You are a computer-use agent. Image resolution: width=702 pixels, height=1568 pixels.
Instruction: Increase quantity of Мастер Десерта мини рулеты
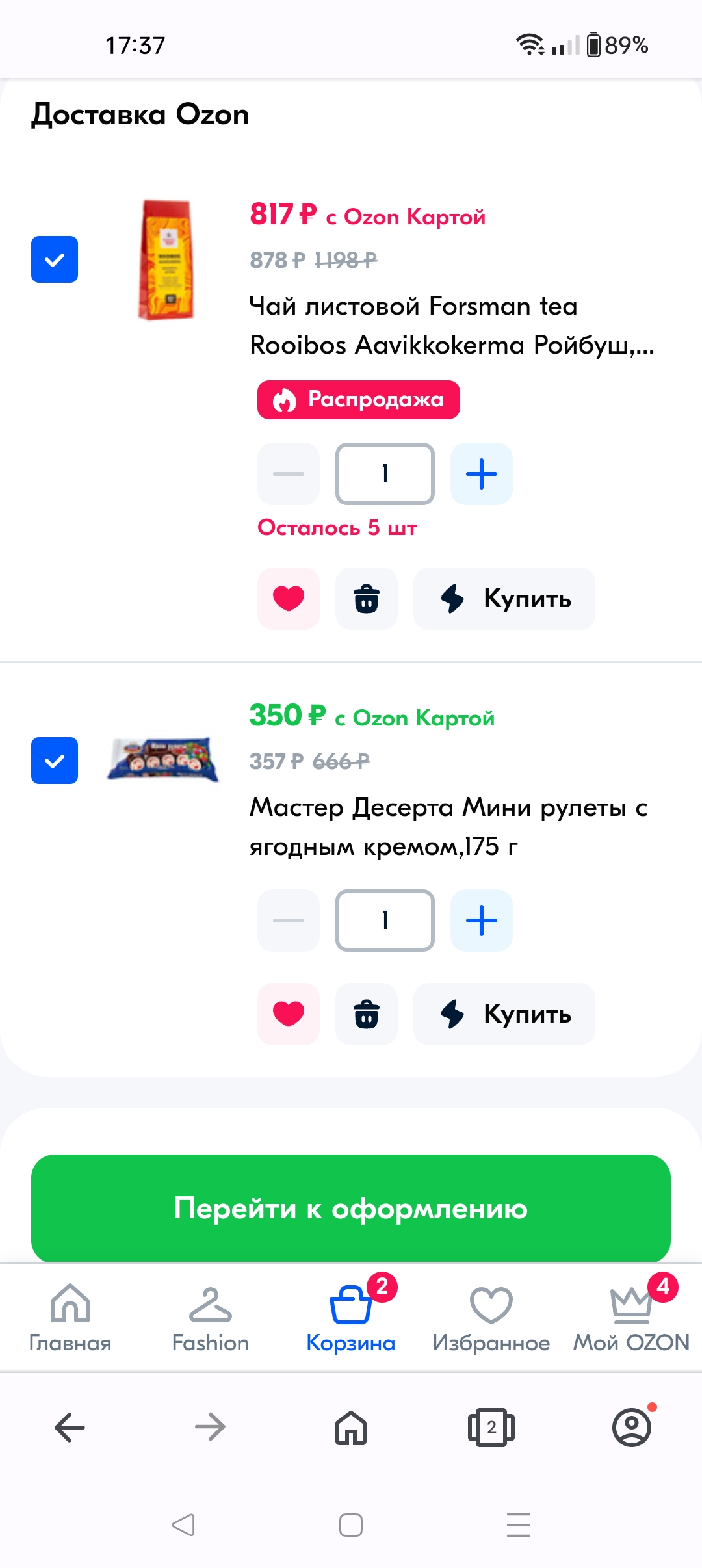click(482, 921)
